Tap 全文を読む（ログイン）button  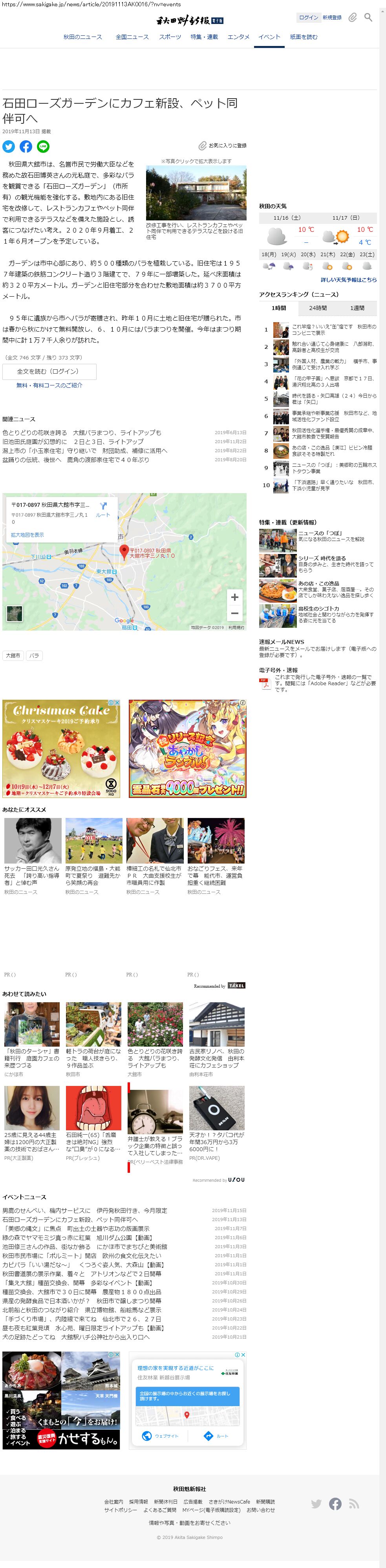click(x=49, y=371)
